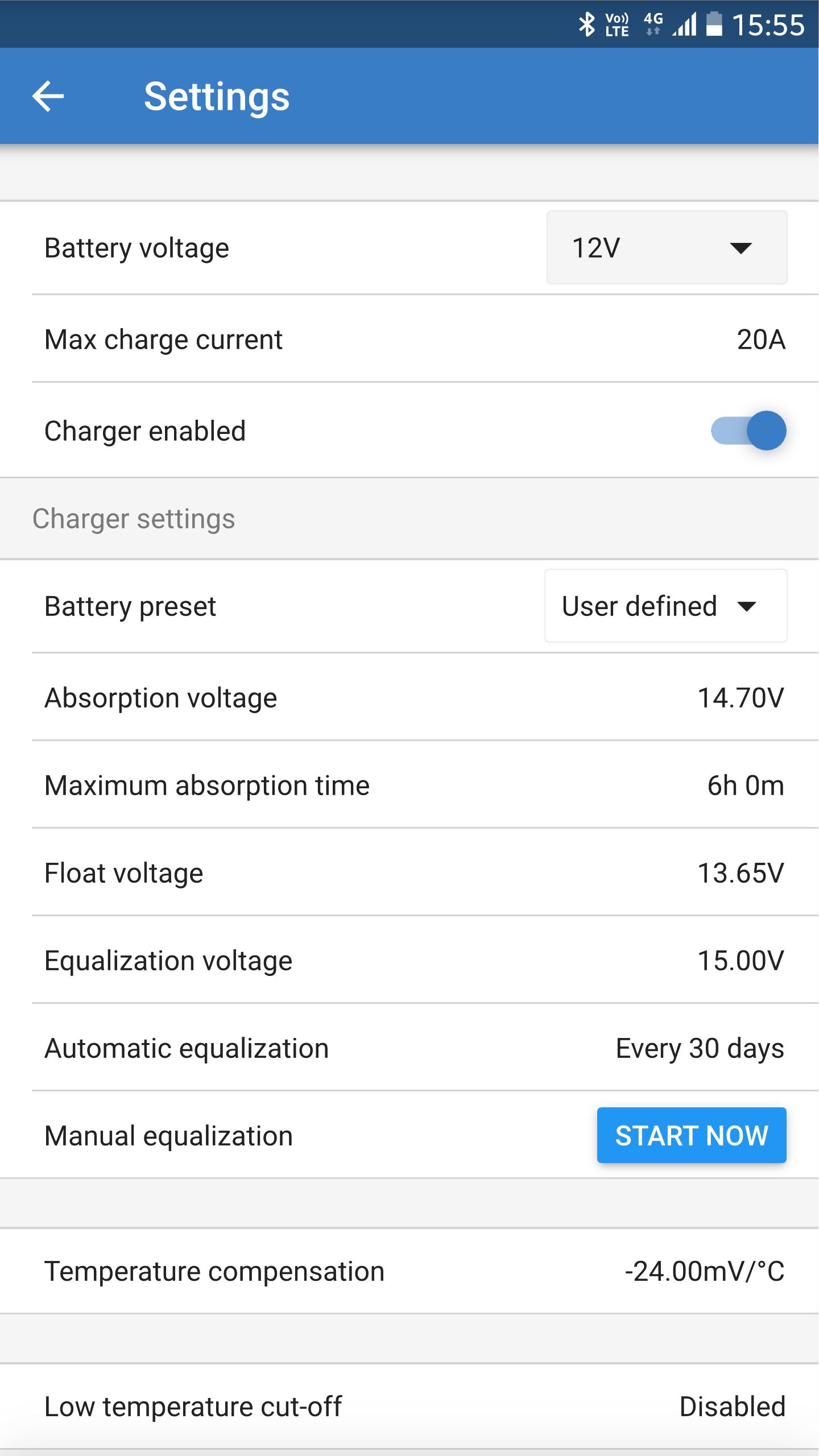Image resolution: width=819 pixels, height=1456 pixels.
Task: Toggle the Charger enabled switch
Action: [x=750, y=431]
